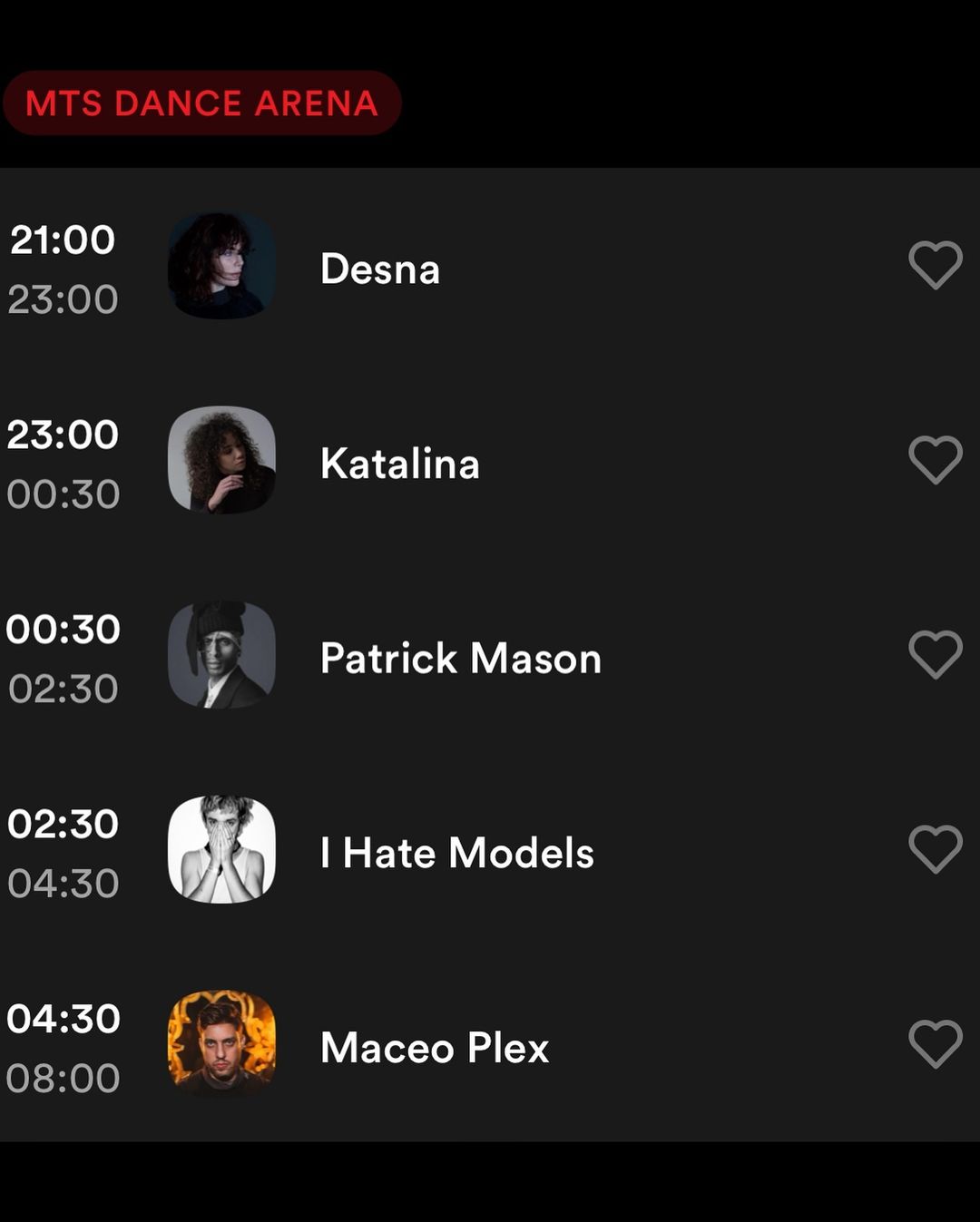The image size is (980, 1222).
Task: Favorite Desna's set
Action: [x=935, y=266]
